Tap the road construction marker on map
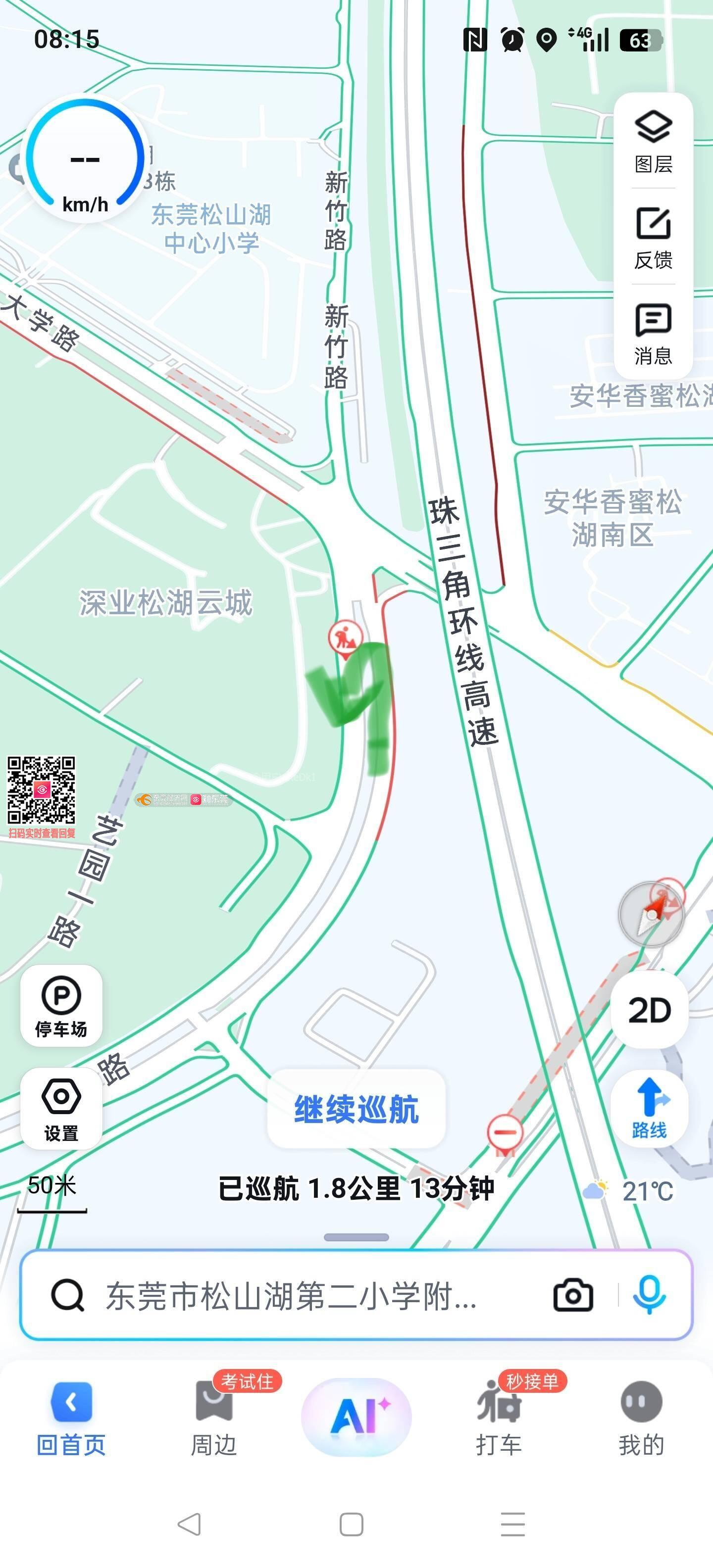713x1568 pixels. point(345,638)
